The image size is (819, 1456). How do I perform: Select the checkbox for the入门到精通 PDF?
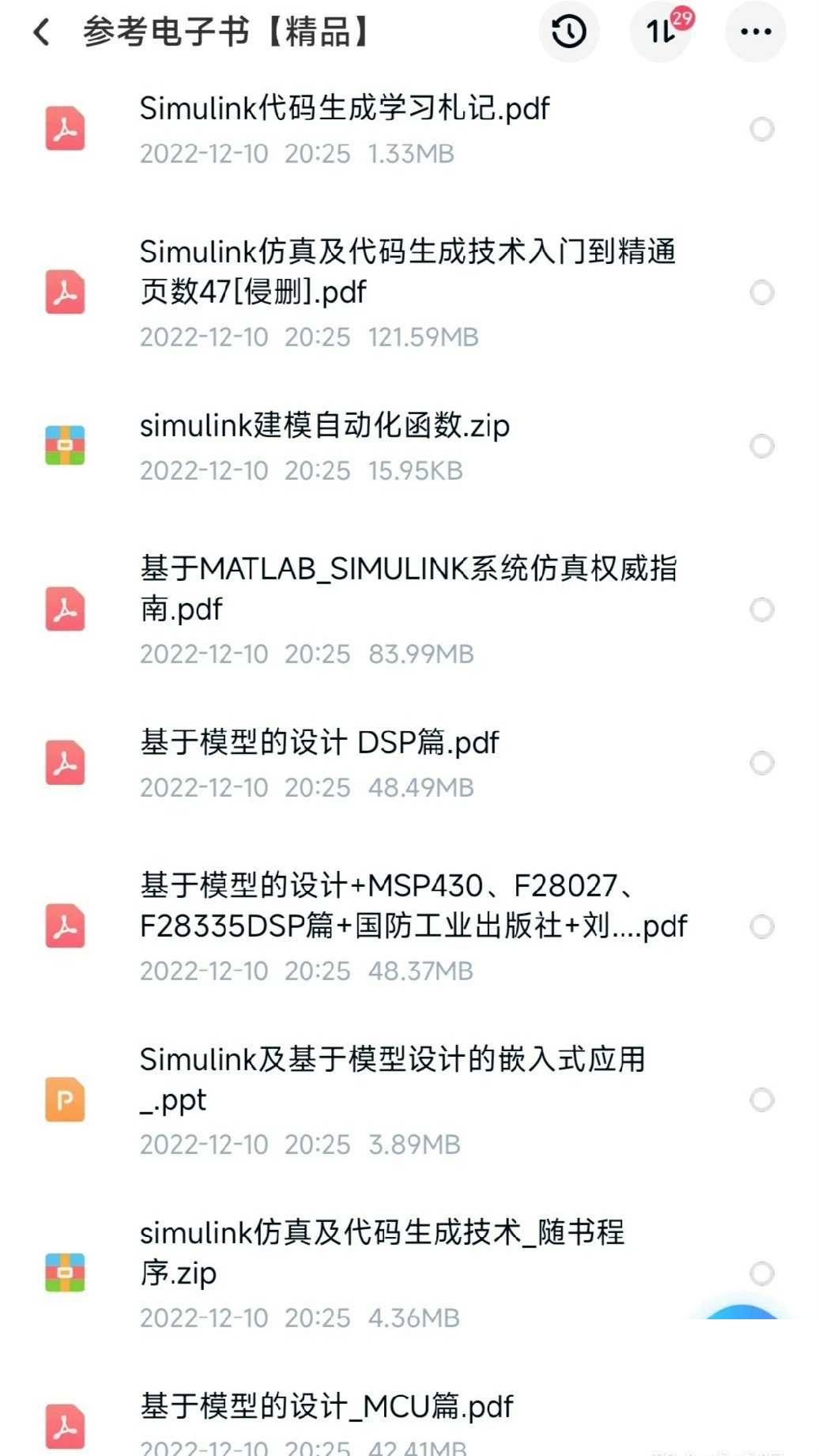[x=763, y=292]
